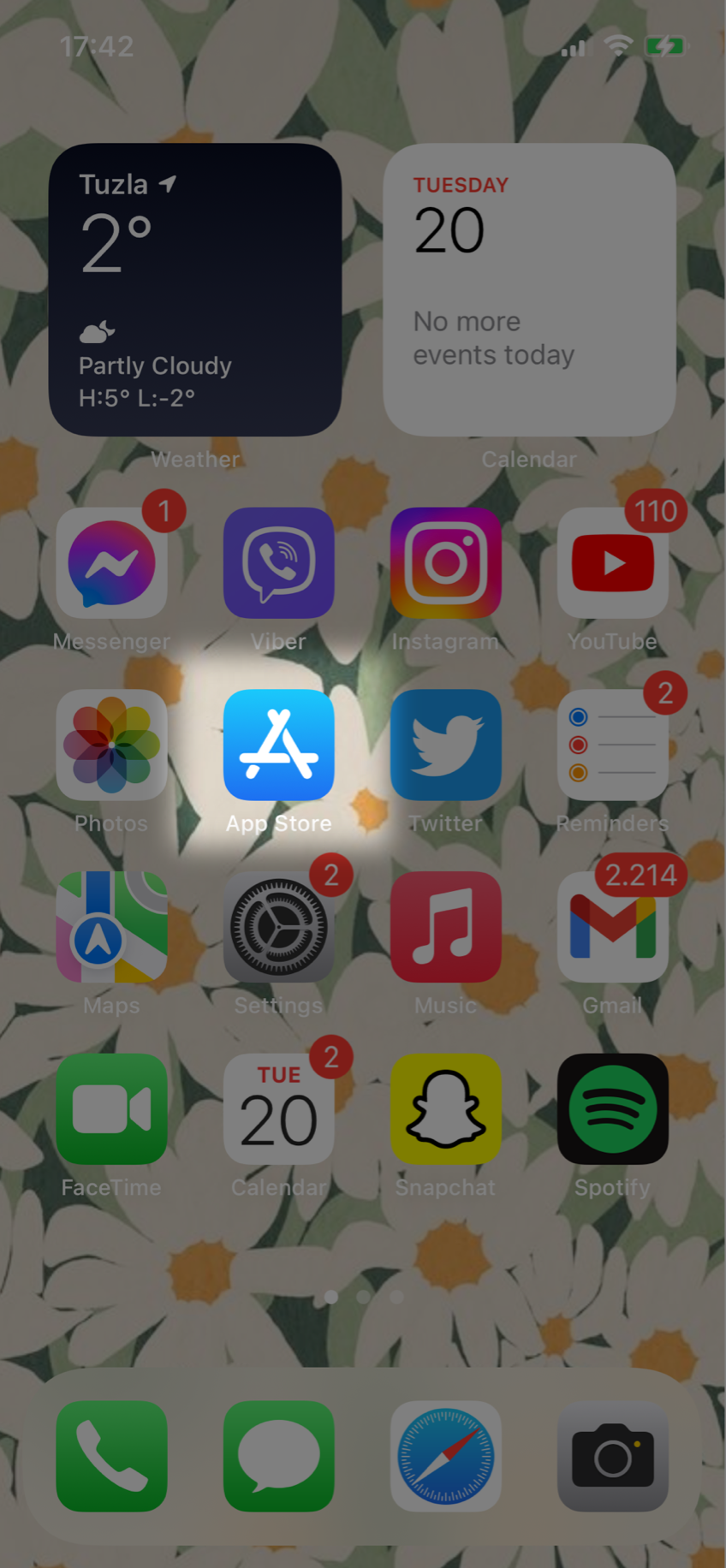Launch Viber
Image resolution: width=726 pixels, height=1568 pixels.
pyautogui.click(x=278, y=563)
